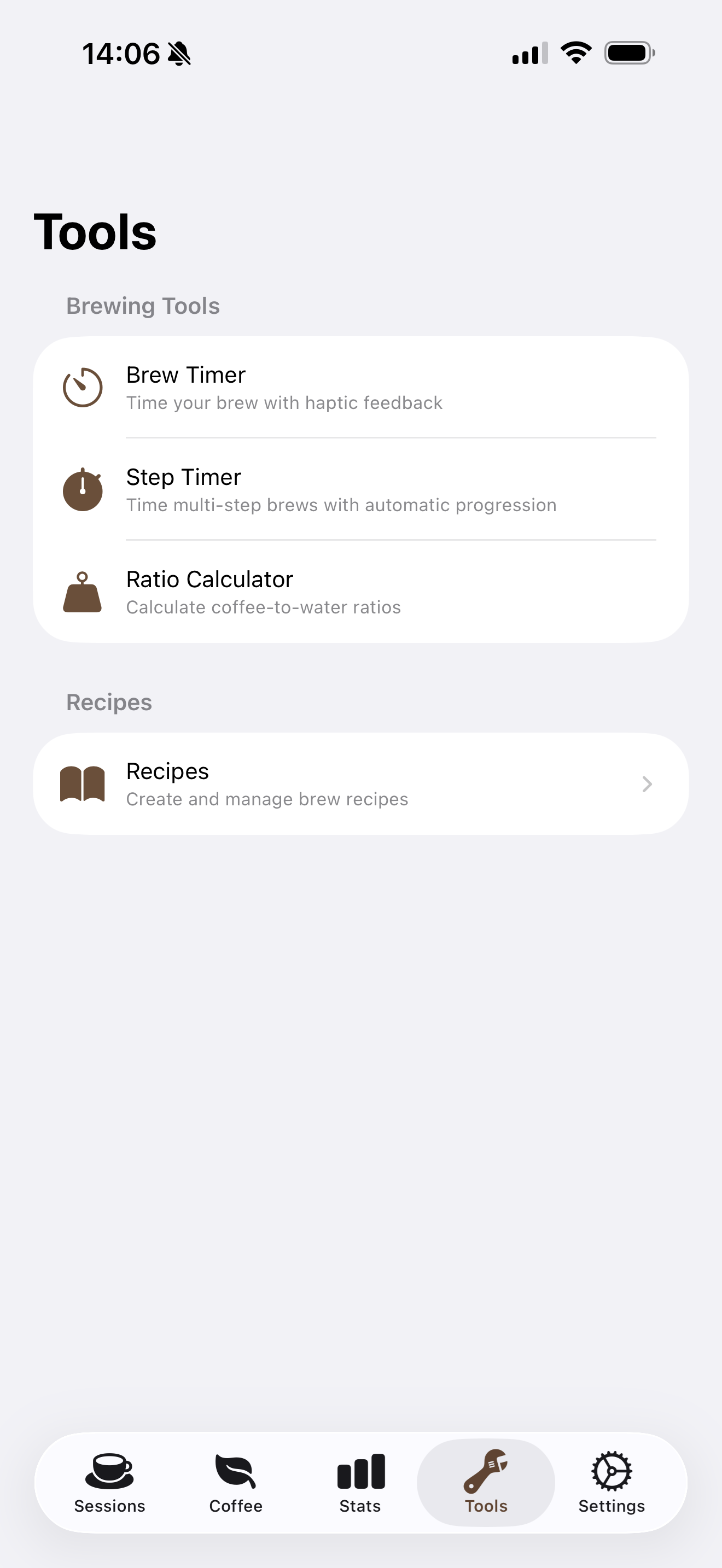Expand the Recipes row chevron
722x1568 pixels.
tap(647, 784)
